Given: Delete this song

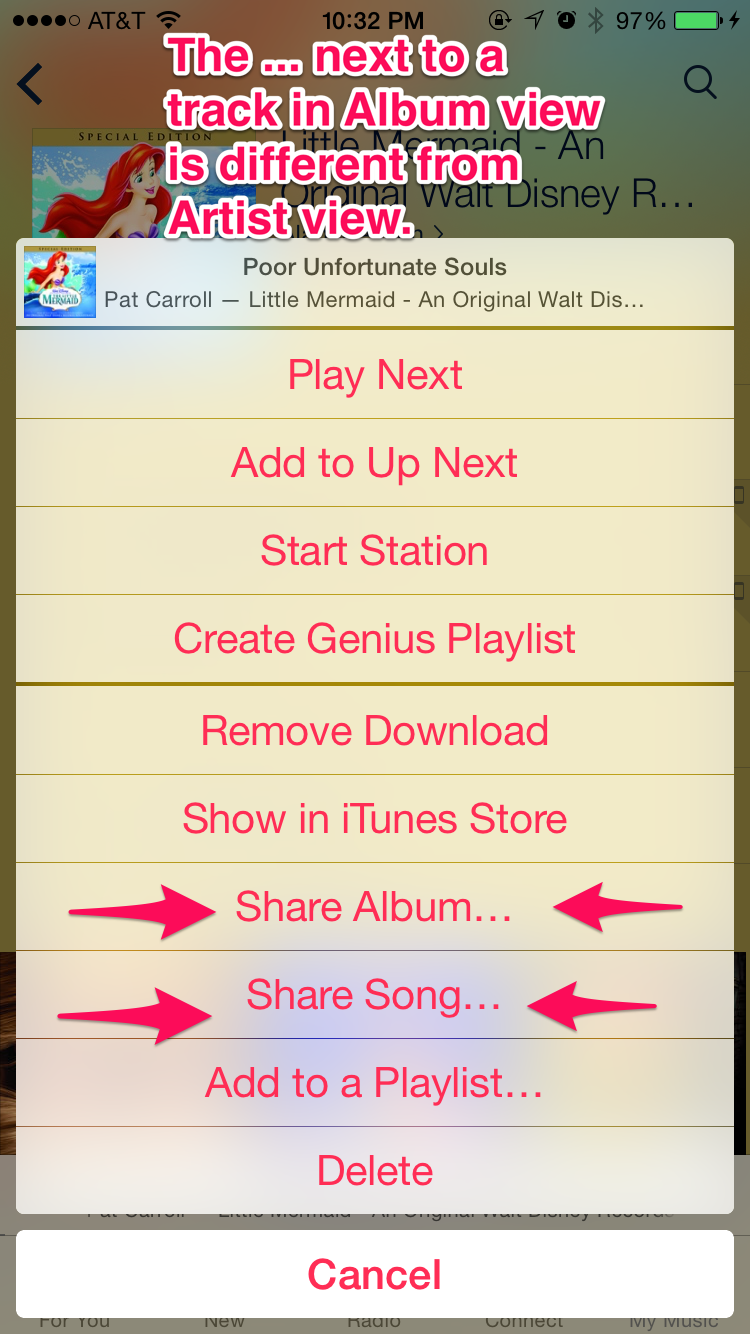Looking at the screenshot, I should [375, 1171].
